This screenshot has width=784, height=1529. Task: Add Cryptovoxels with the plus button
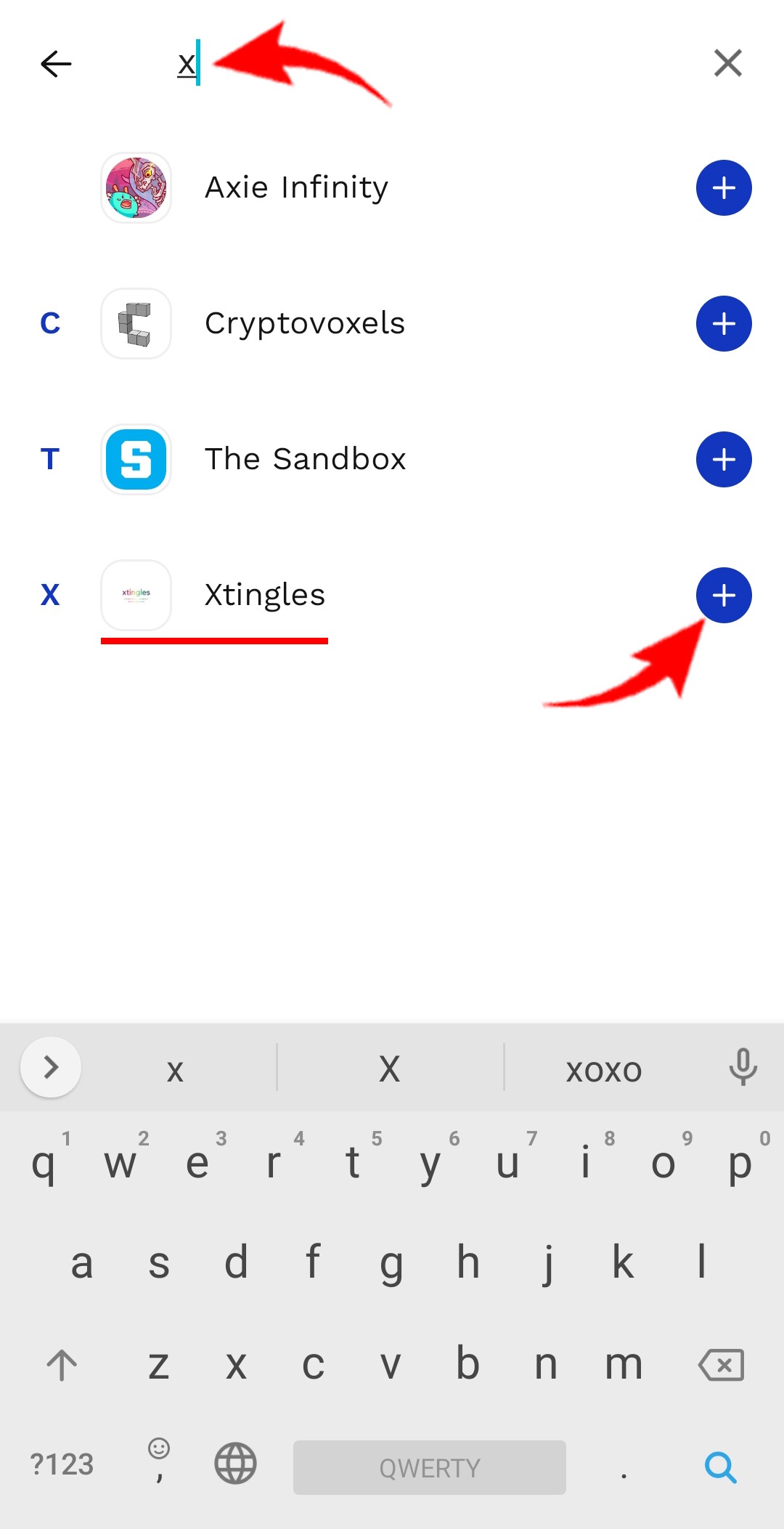coord(723,324)
